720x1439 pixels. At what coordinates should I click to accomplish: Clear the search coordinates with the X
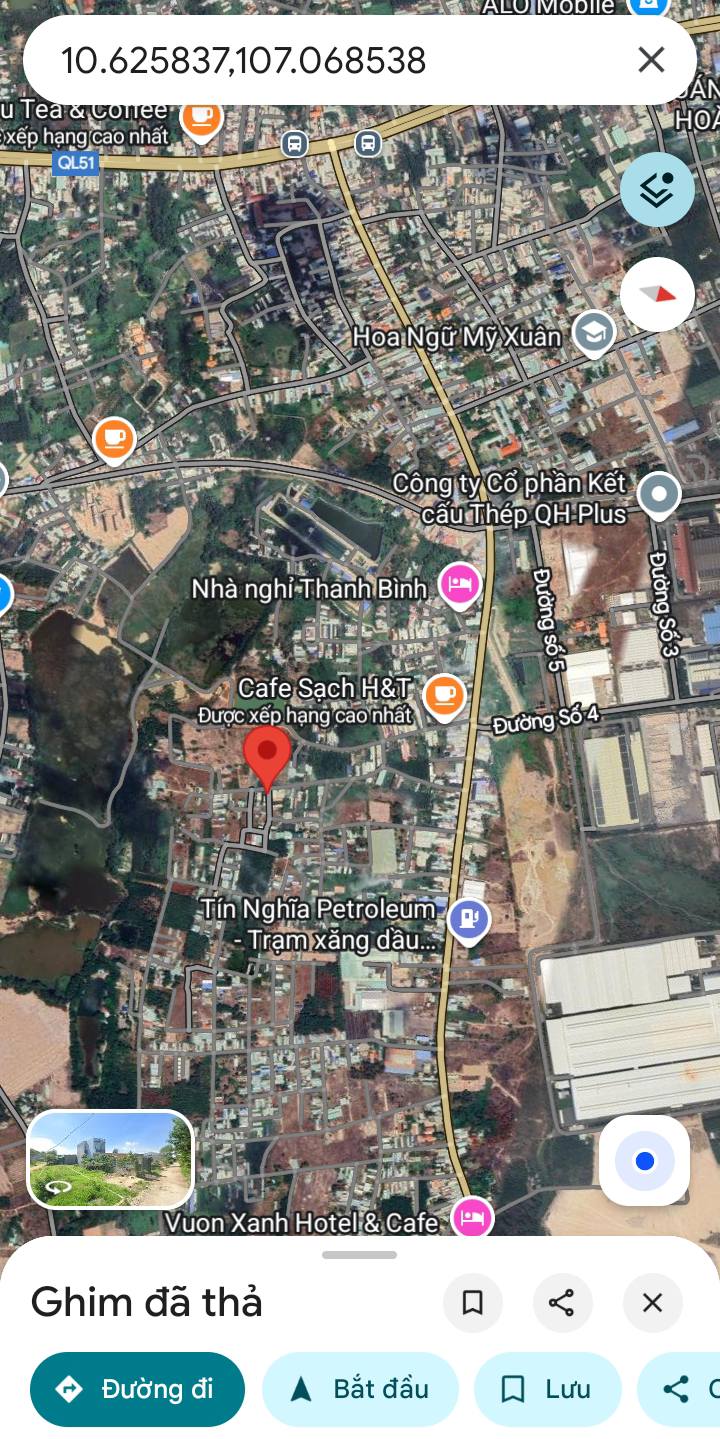[x=651, y=60]
